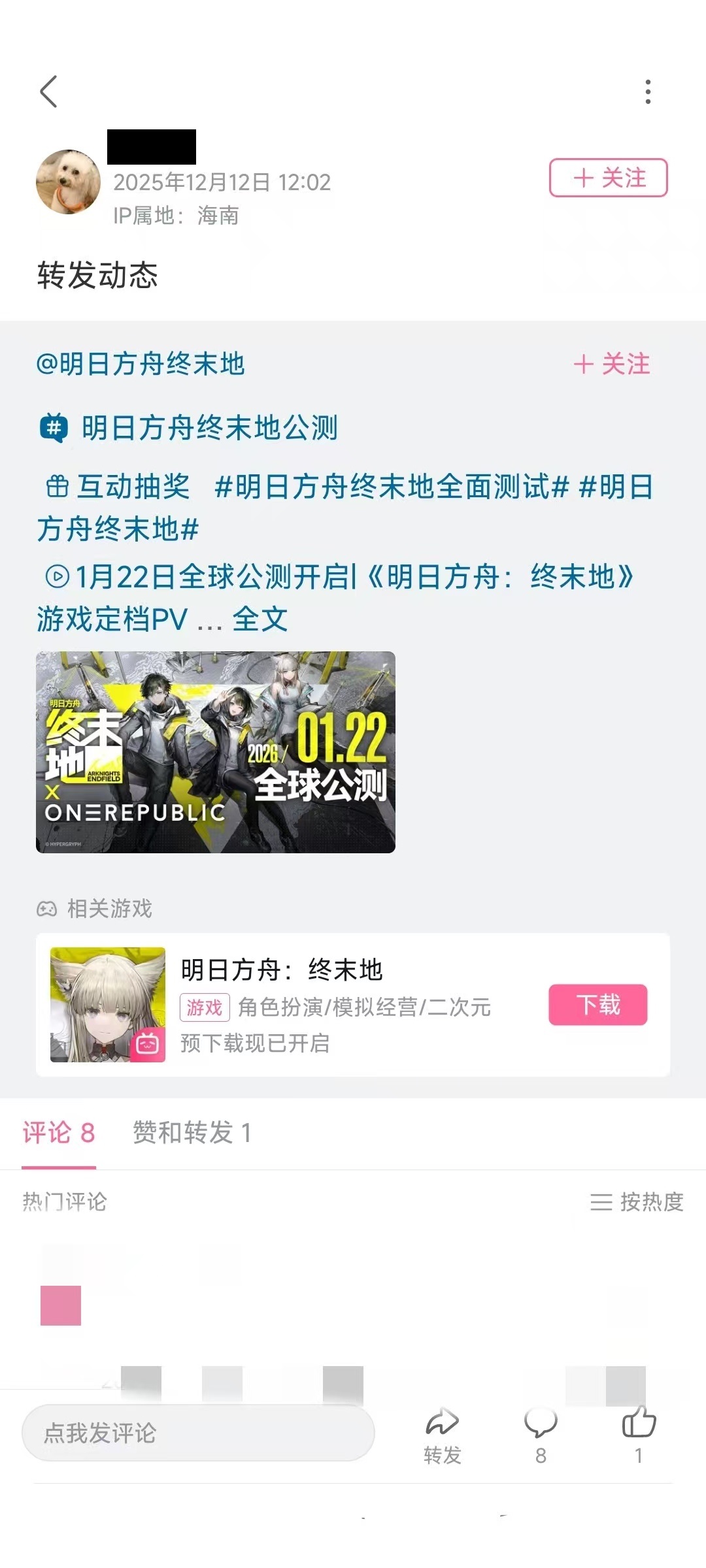Open the 互动抽奖 lottery link
Image resolution: width=706 pixels, height=1568 pixels.
[x=119, y=487]
